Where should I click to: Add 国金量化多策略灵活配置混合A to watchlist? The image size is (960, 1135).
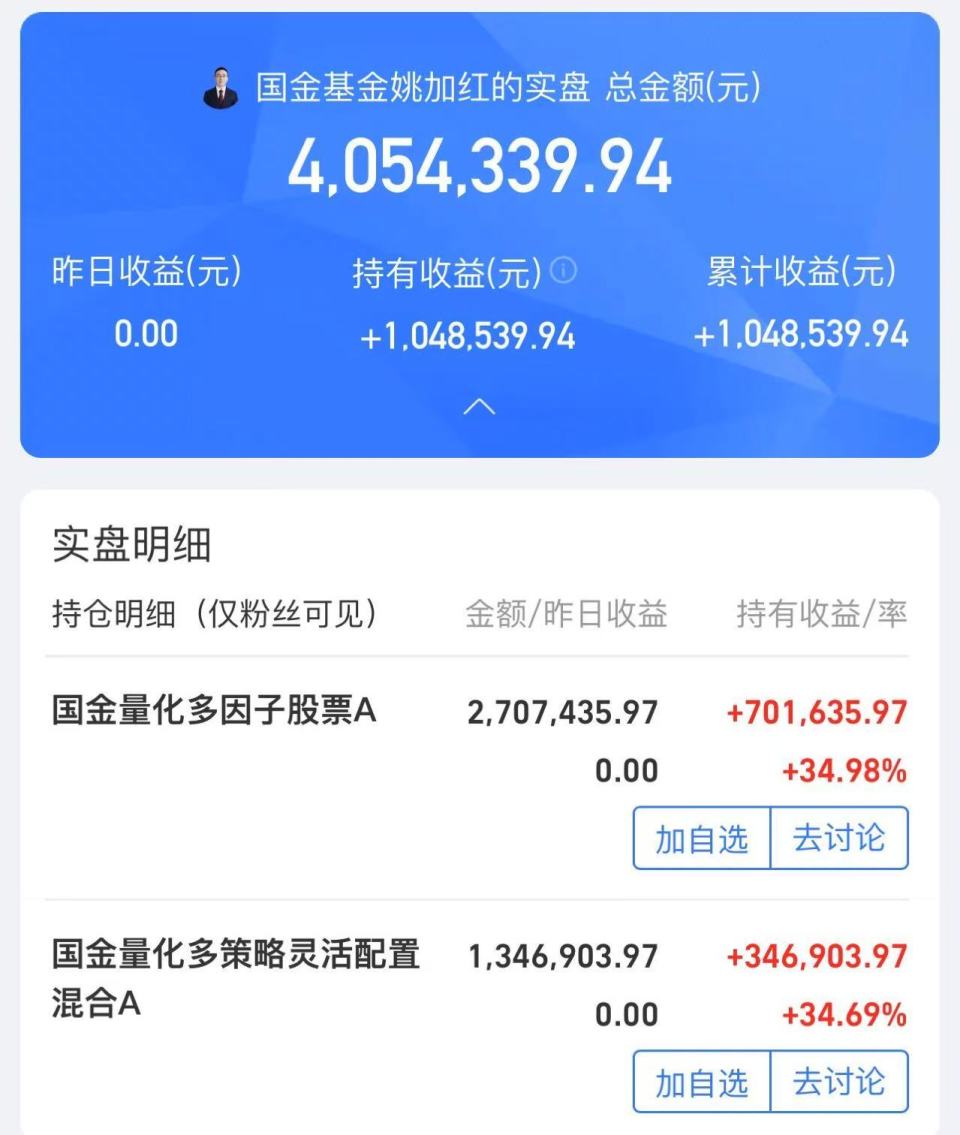(702, 1082)
